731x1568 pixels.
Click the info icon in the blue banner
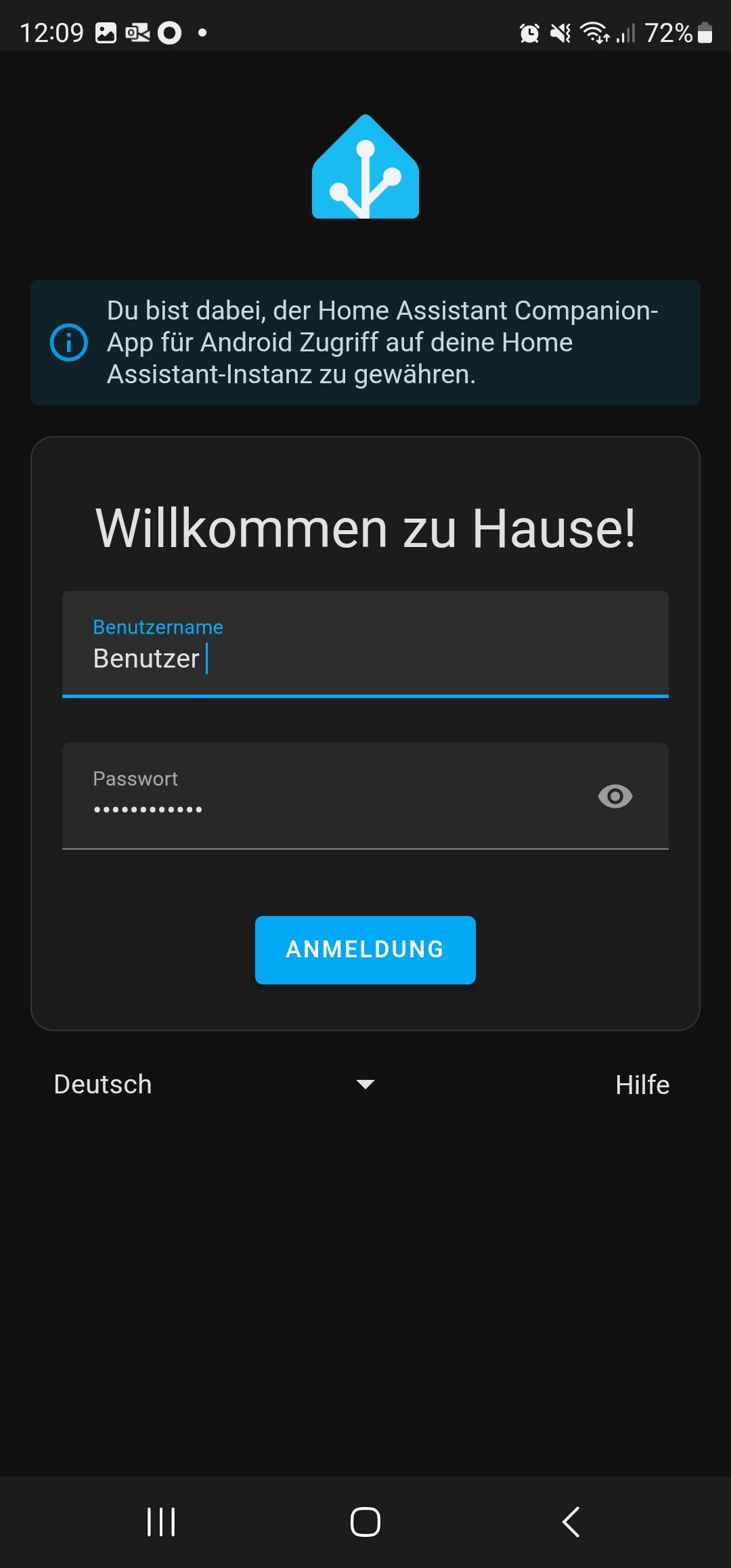point(68,342)
